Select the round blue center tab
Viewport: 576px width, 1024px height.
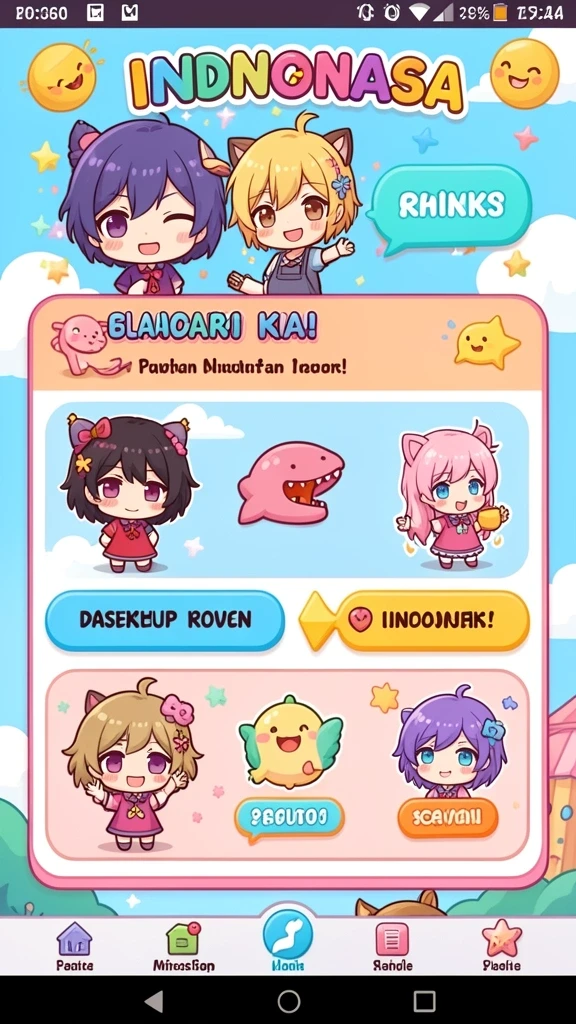tap(288, 938)
